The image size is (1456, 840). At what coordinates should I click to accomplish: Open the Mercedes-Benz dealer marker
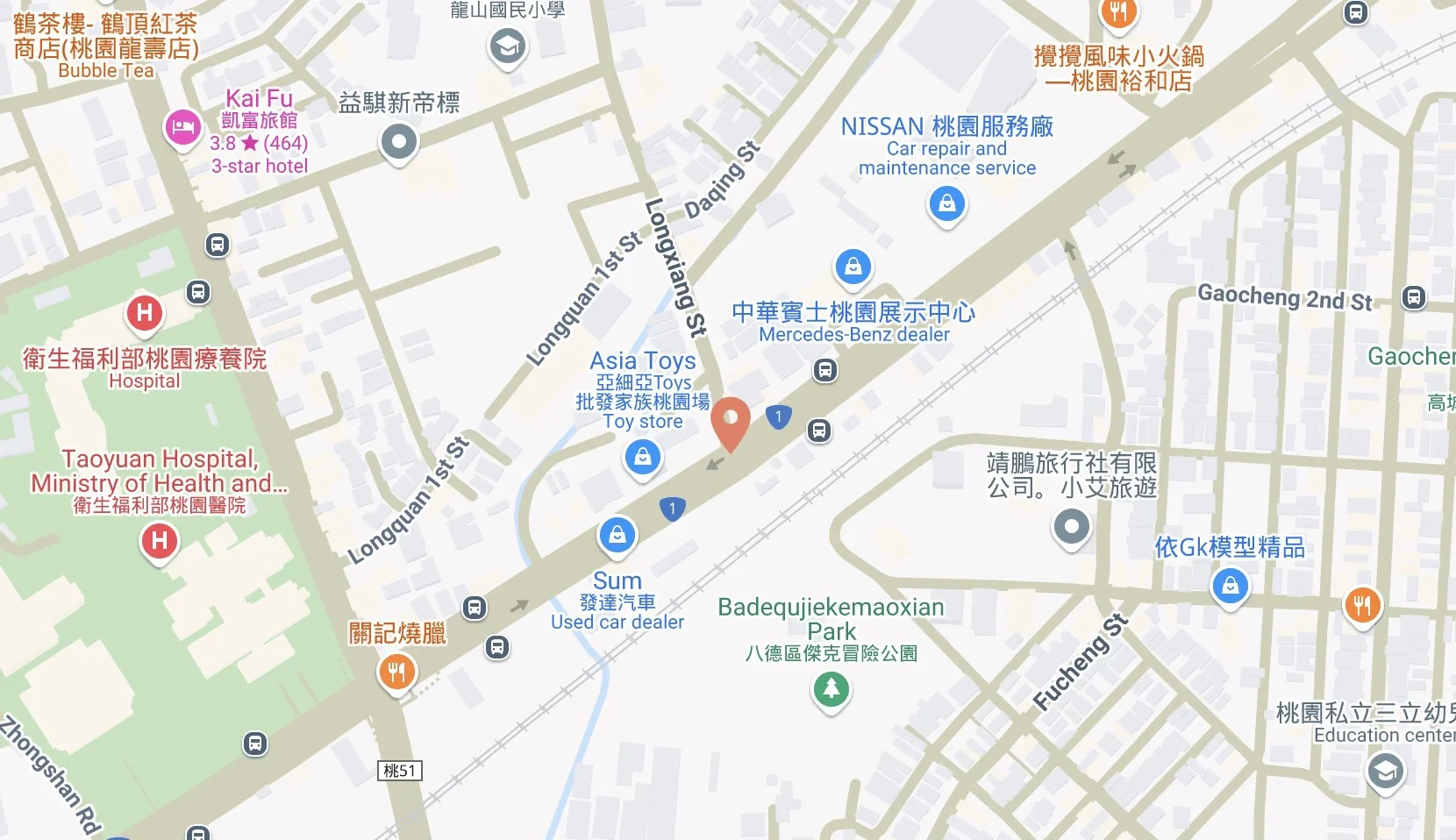point(853,266)
